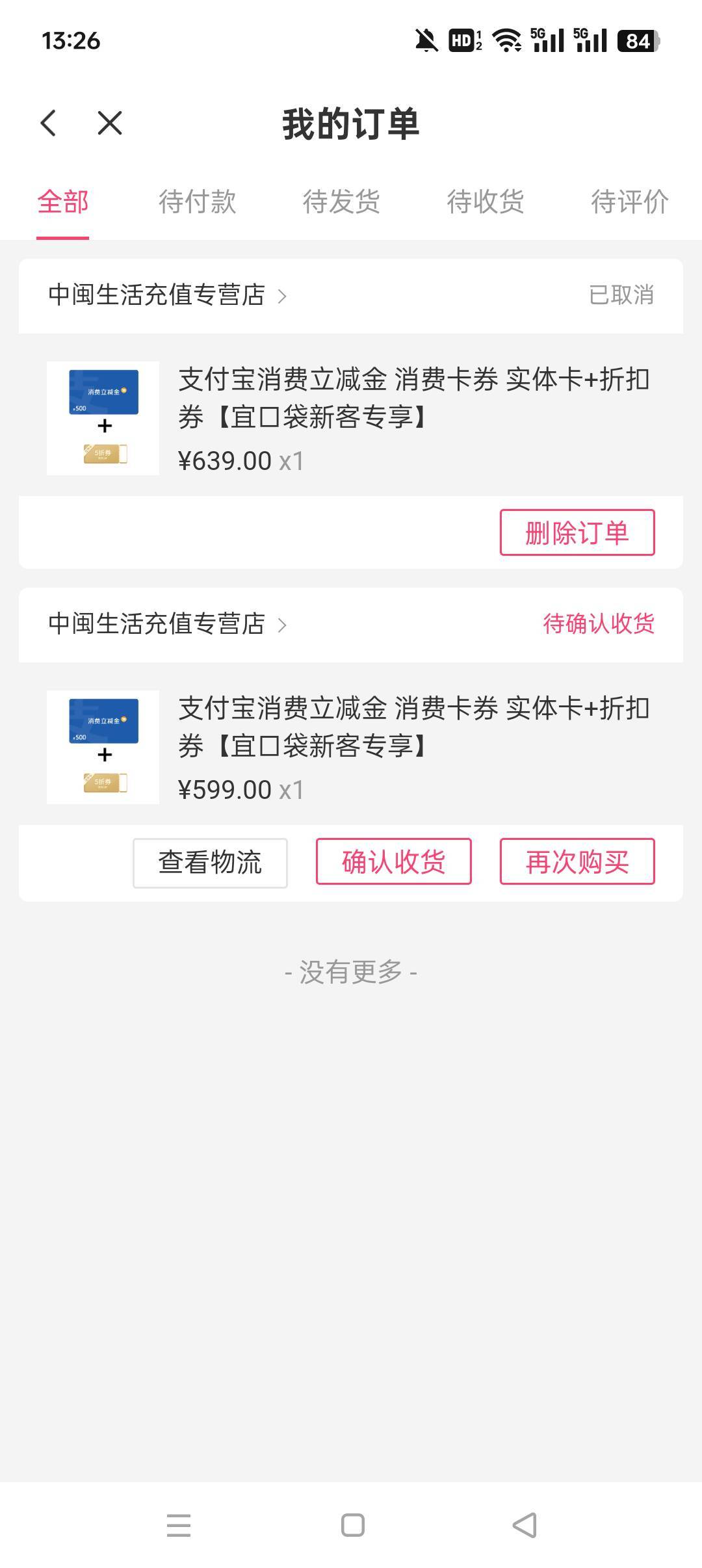Open the store link on the 待确认收货 order
Screen dimensions: 702x1568
click(167, 624)
